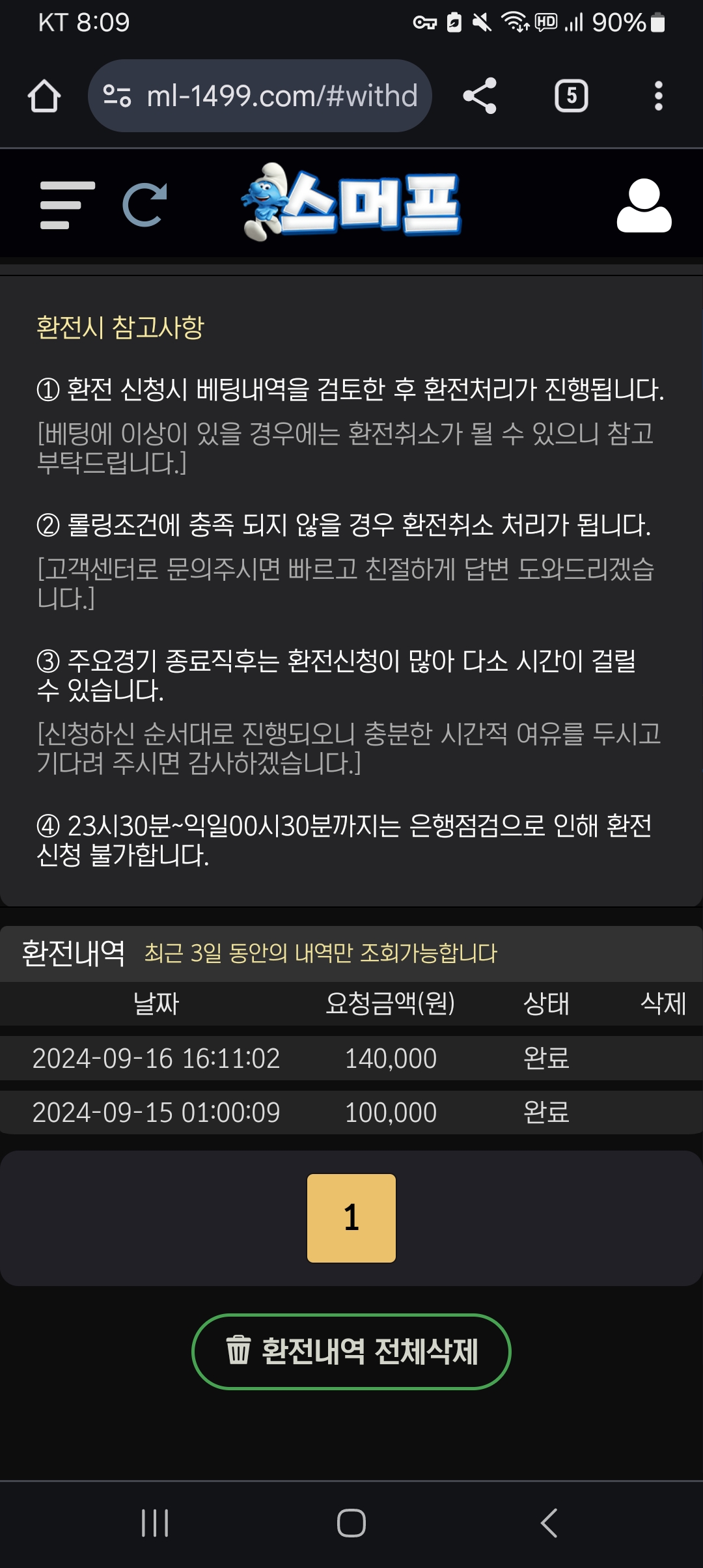Go back using the system back button
703x1568 pixels.
pyautogui.click(x=549, y=1523)
